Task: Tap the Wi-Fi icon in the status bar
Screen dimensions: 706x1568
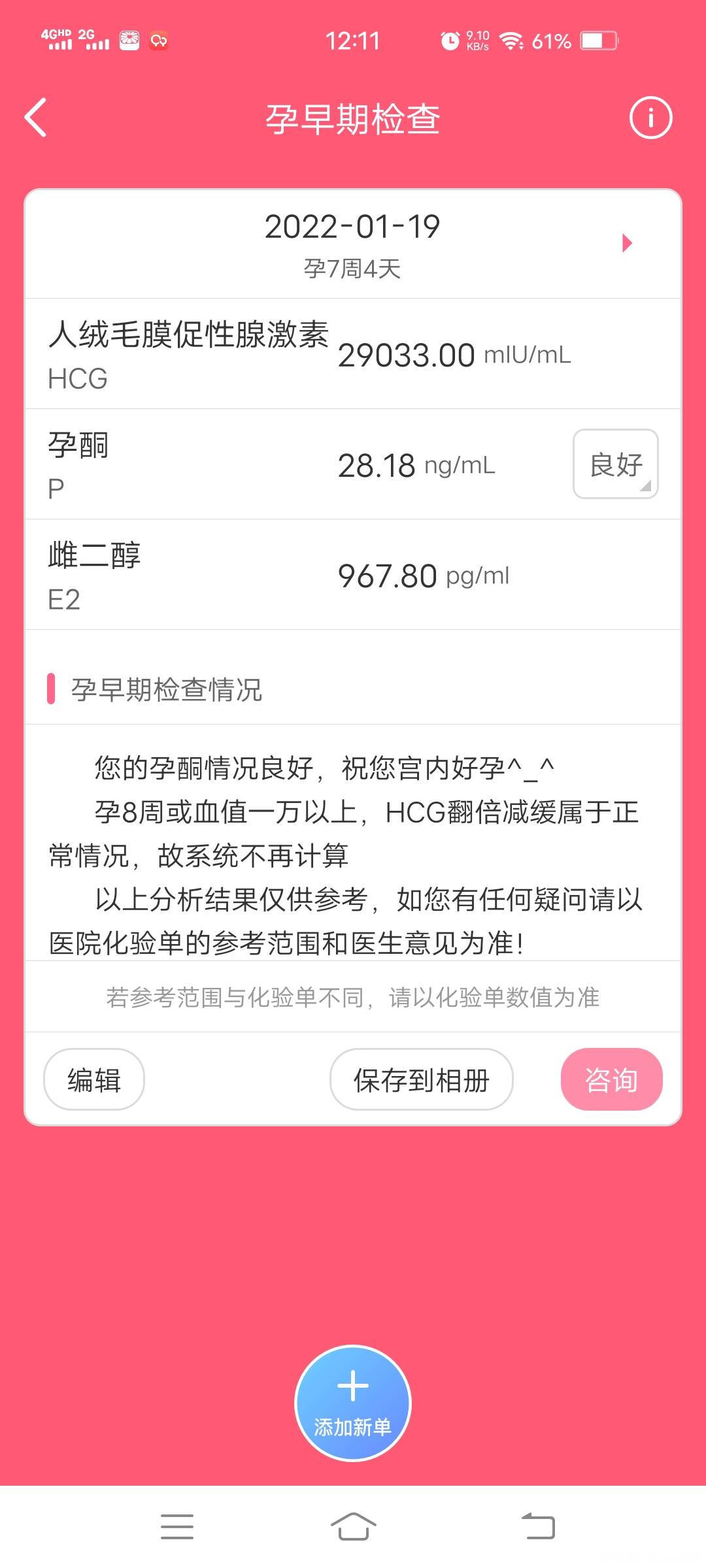Action: click(x=511, y=41)
